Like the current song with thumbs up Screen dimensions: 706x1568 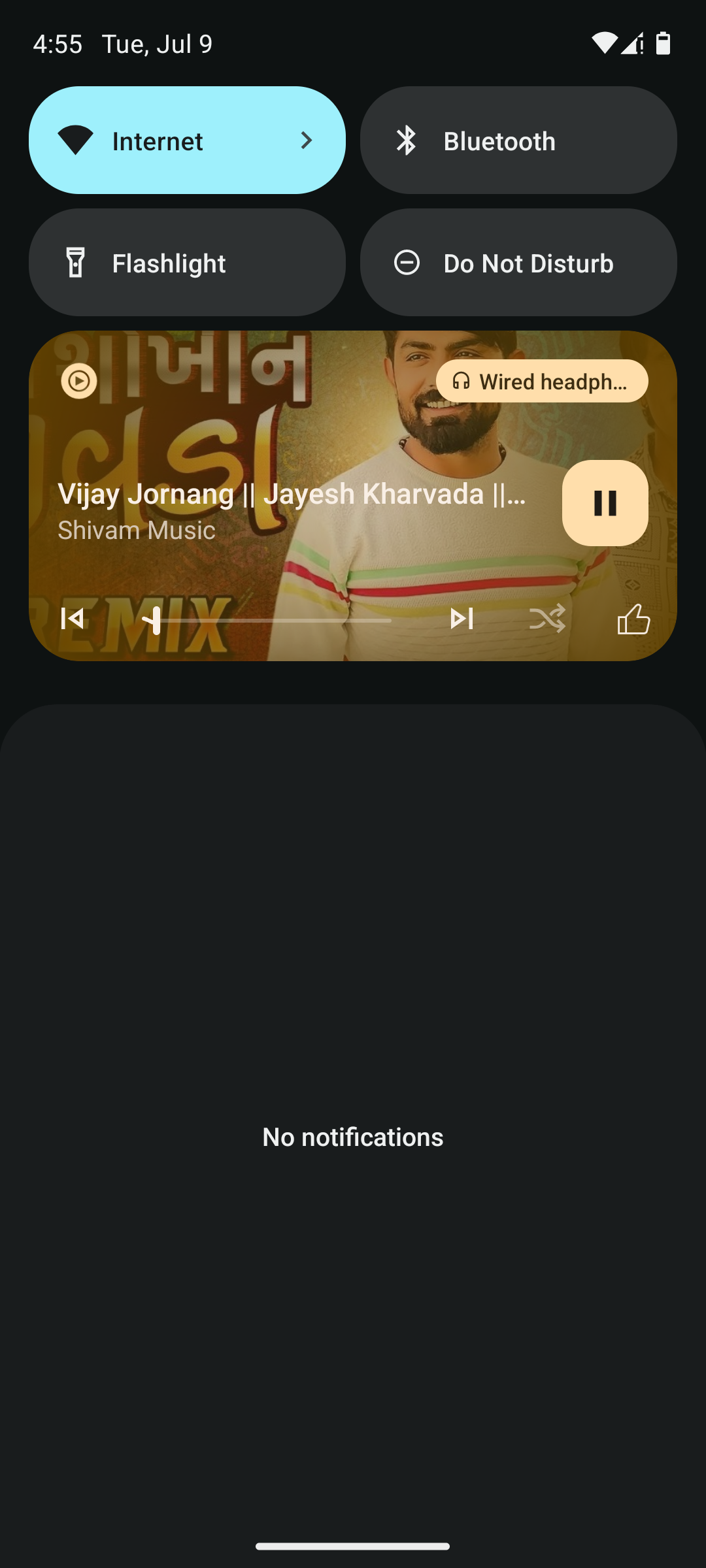click(x=633, y=618)
